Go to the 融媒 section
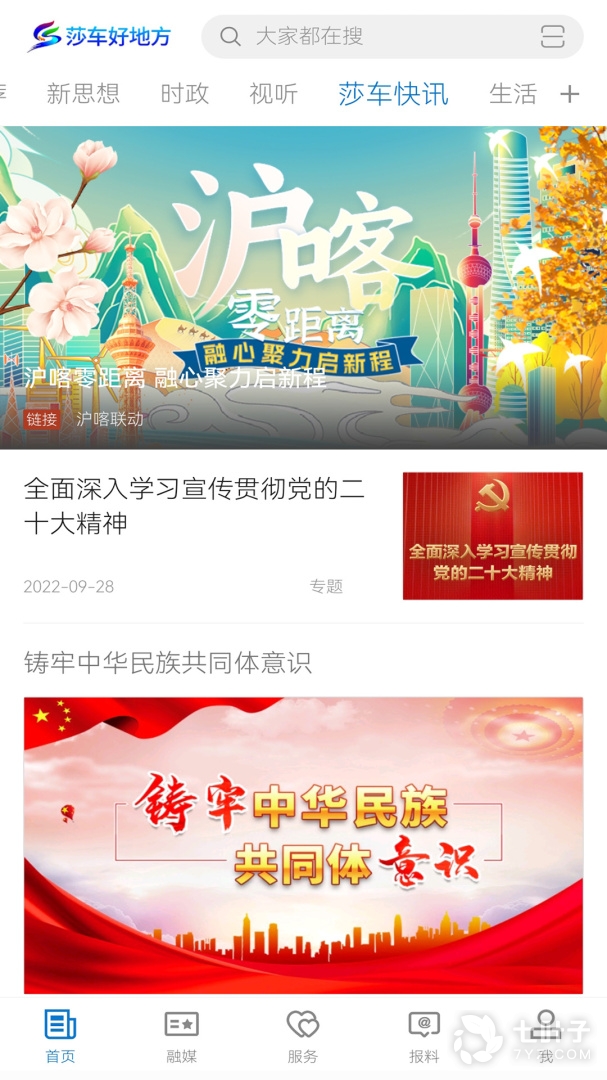This screenshot has height=1080, width=607. tap(181, 1035)
